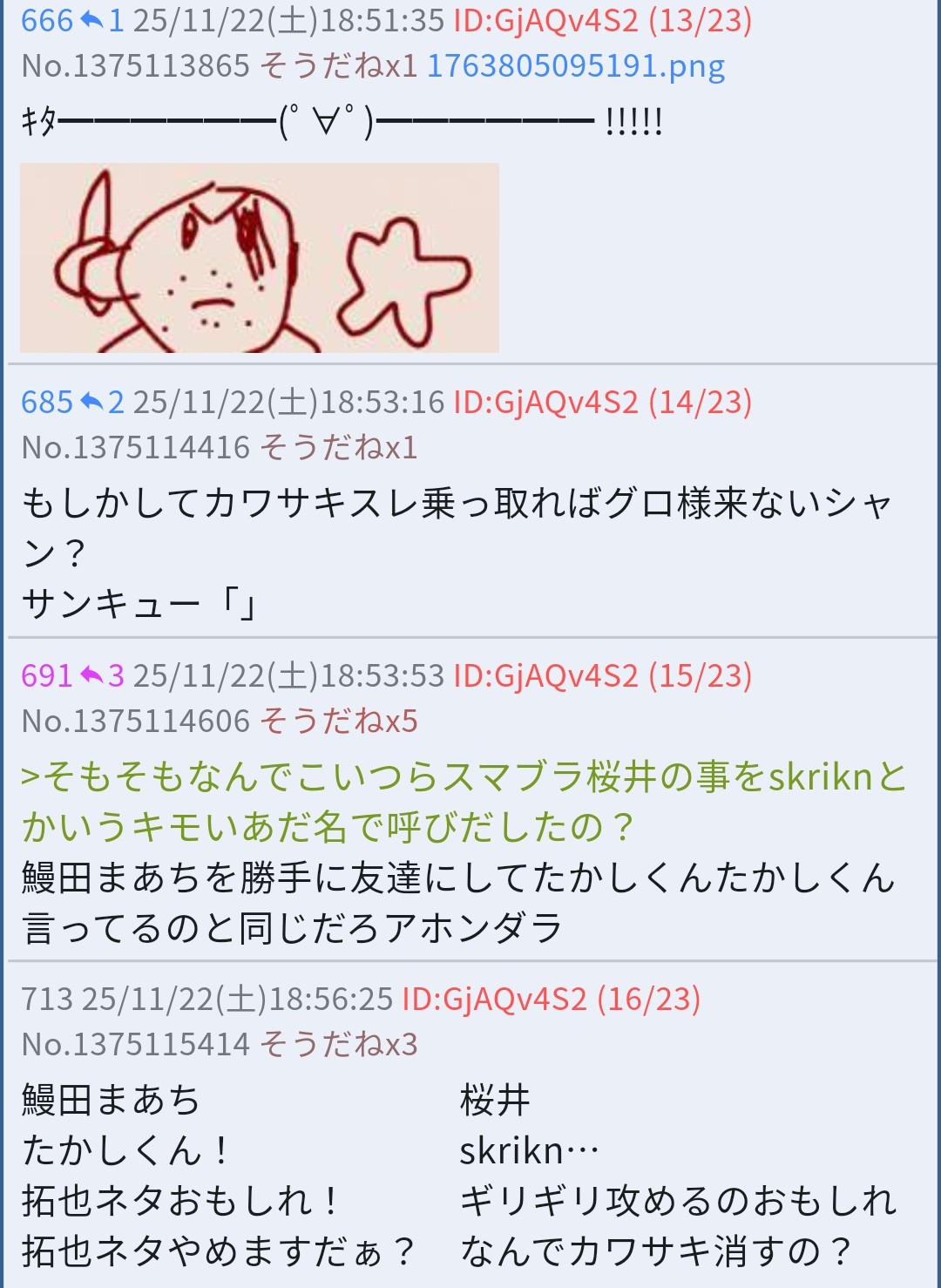Show the 2 replies to post 685
941x1288 pixels.
103,402
